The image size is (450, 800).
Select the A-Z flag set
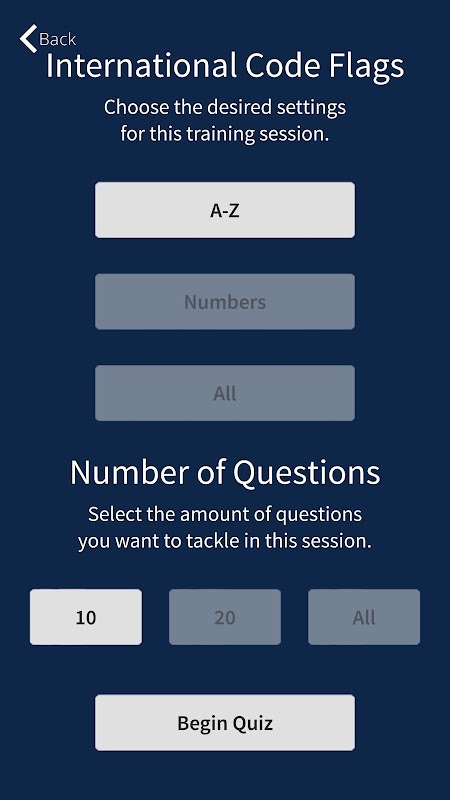pos(225,210)
